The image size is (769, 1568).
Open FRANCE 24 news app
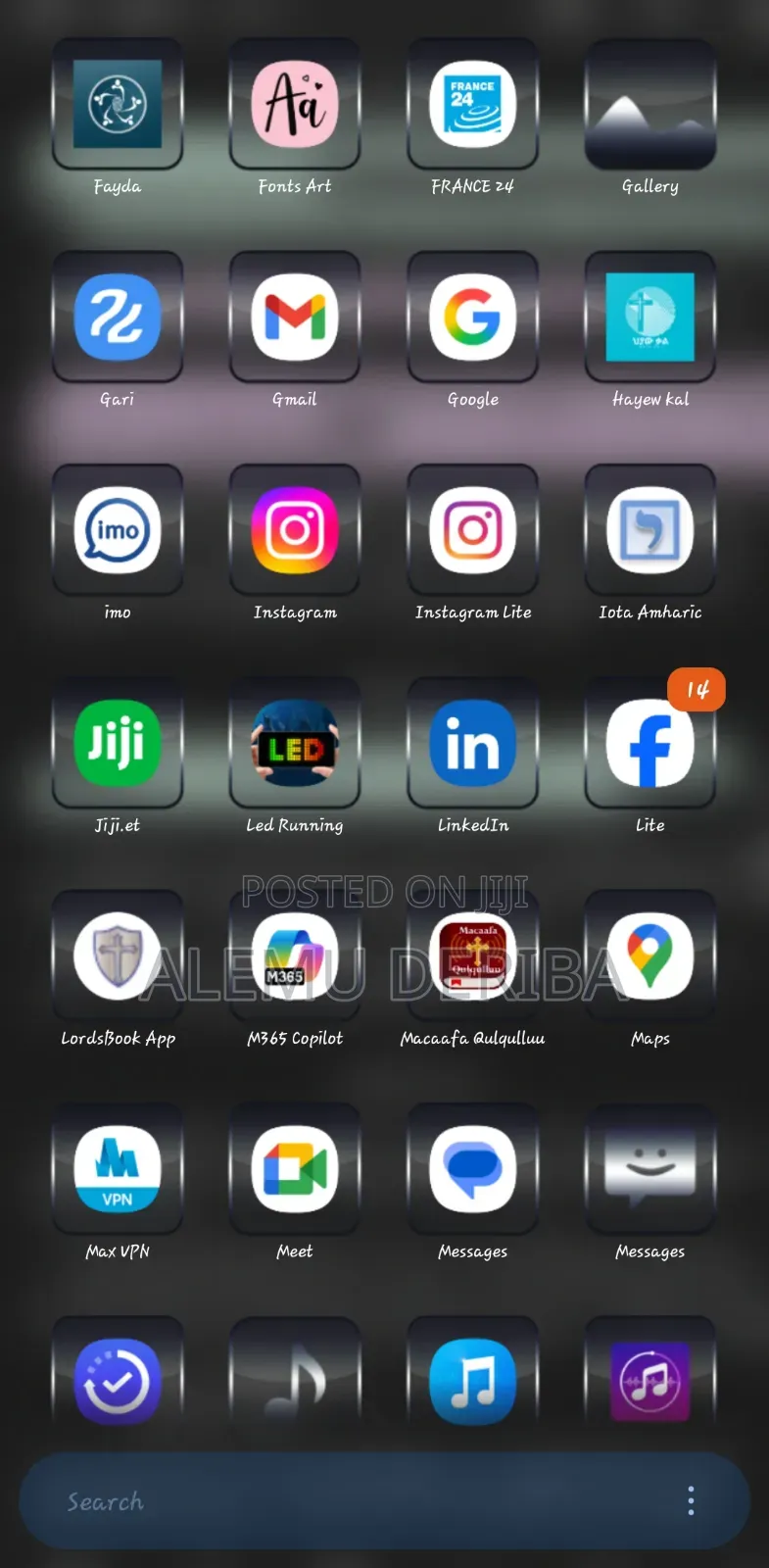tap(472, 104)
